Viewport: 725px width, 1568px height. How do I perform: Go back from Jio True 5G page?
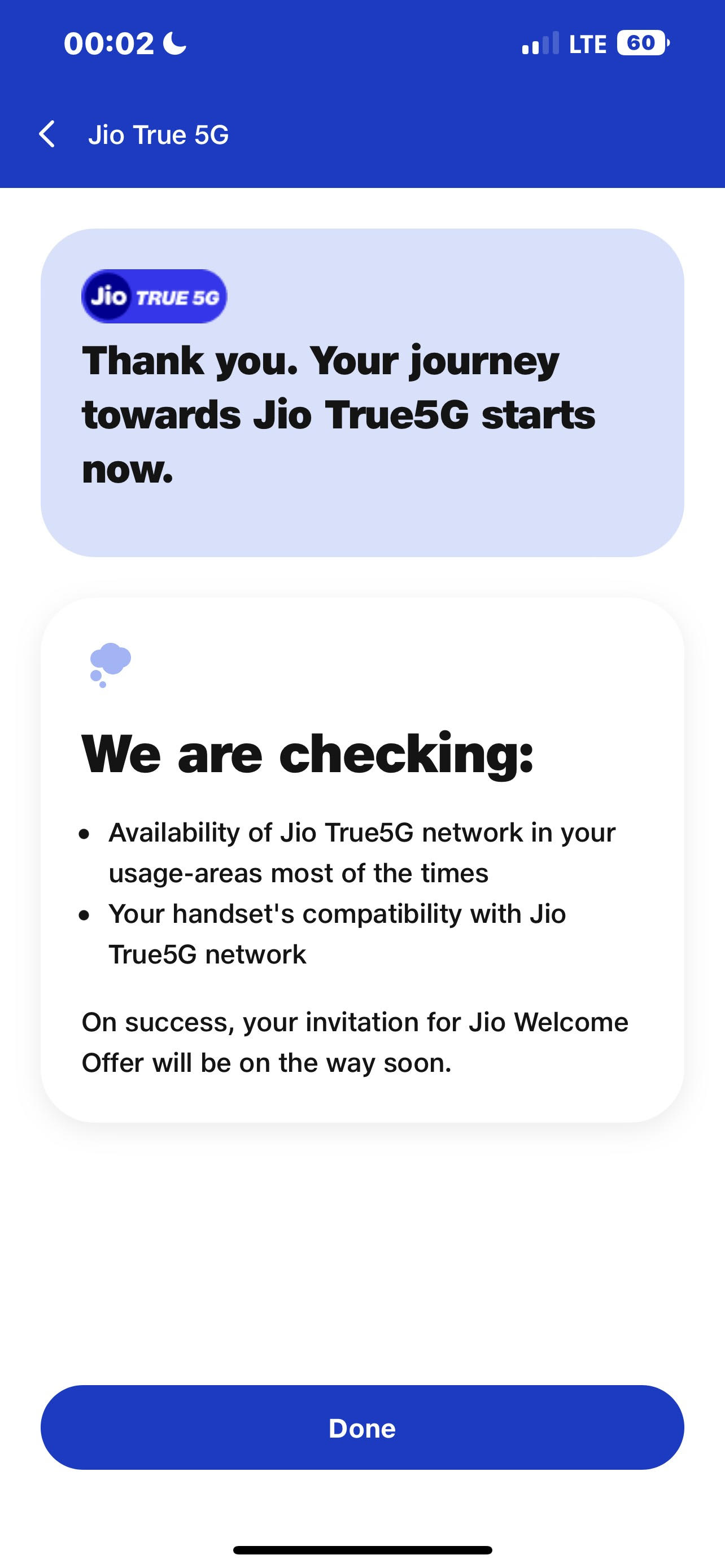47,134
